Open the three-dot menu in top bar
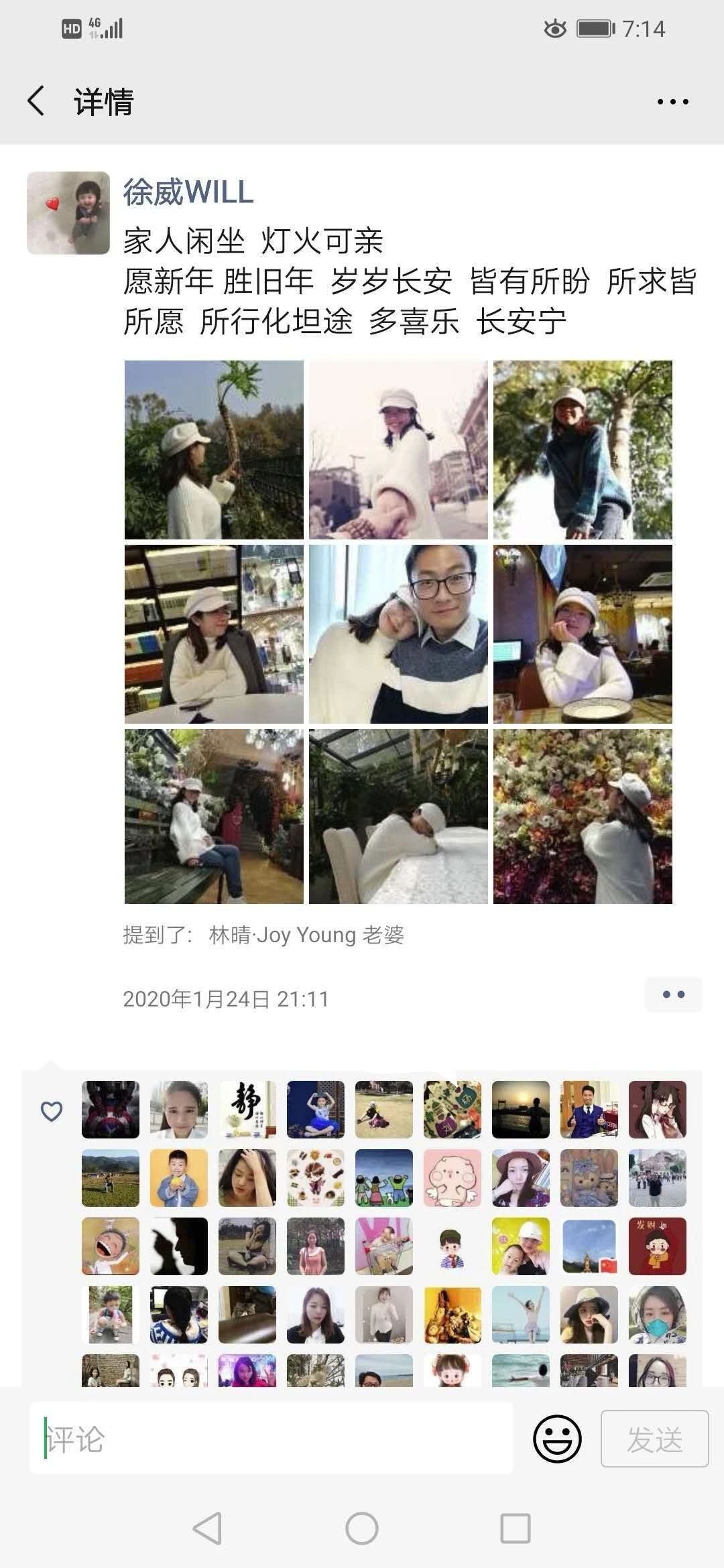724x1568 pixels. pos(672,102)
